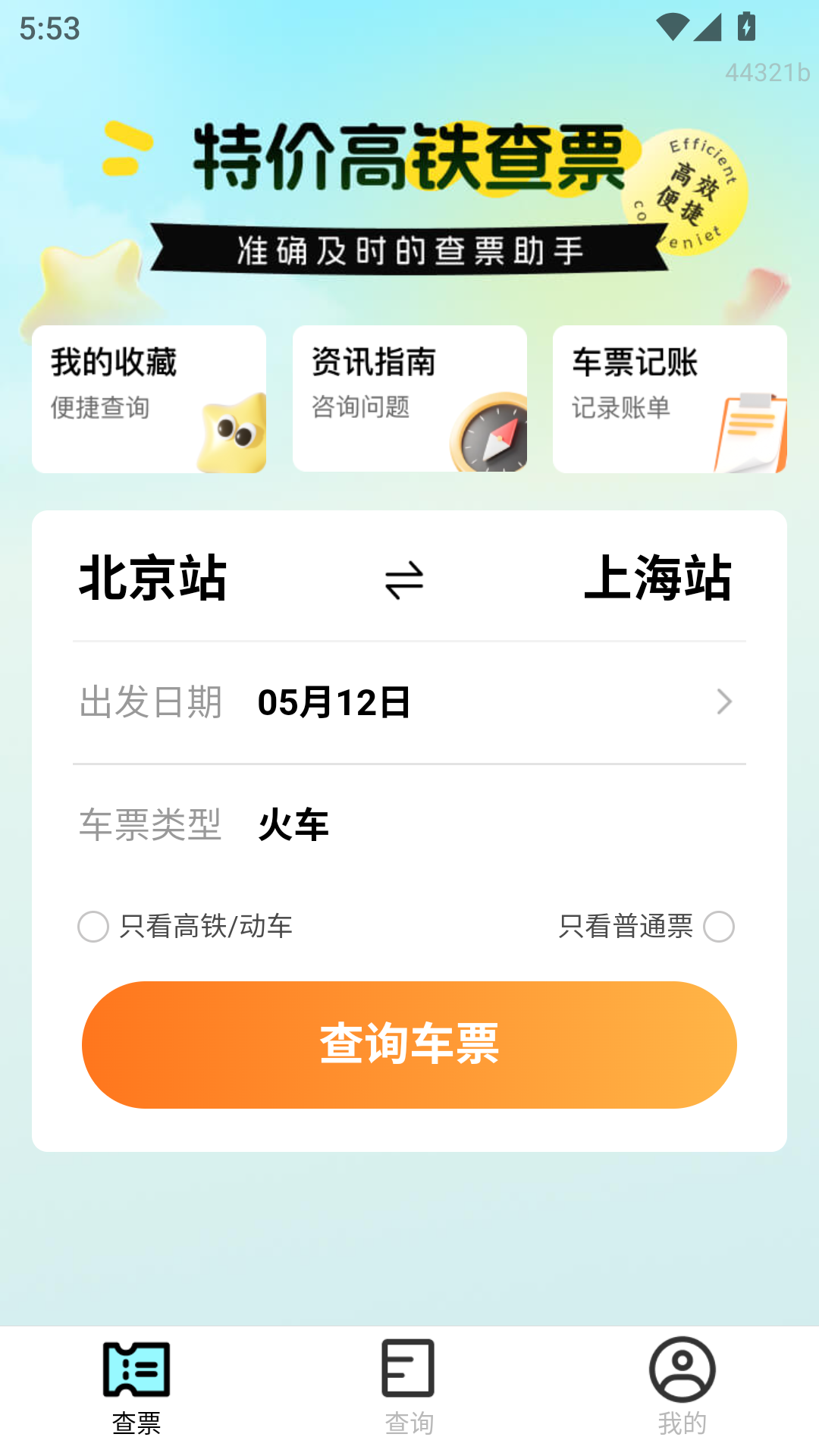The height and width of the screenshot is (1456, 819).
Task: Open 便捷查询 under 我的收藏
Action: click(101, 409)
